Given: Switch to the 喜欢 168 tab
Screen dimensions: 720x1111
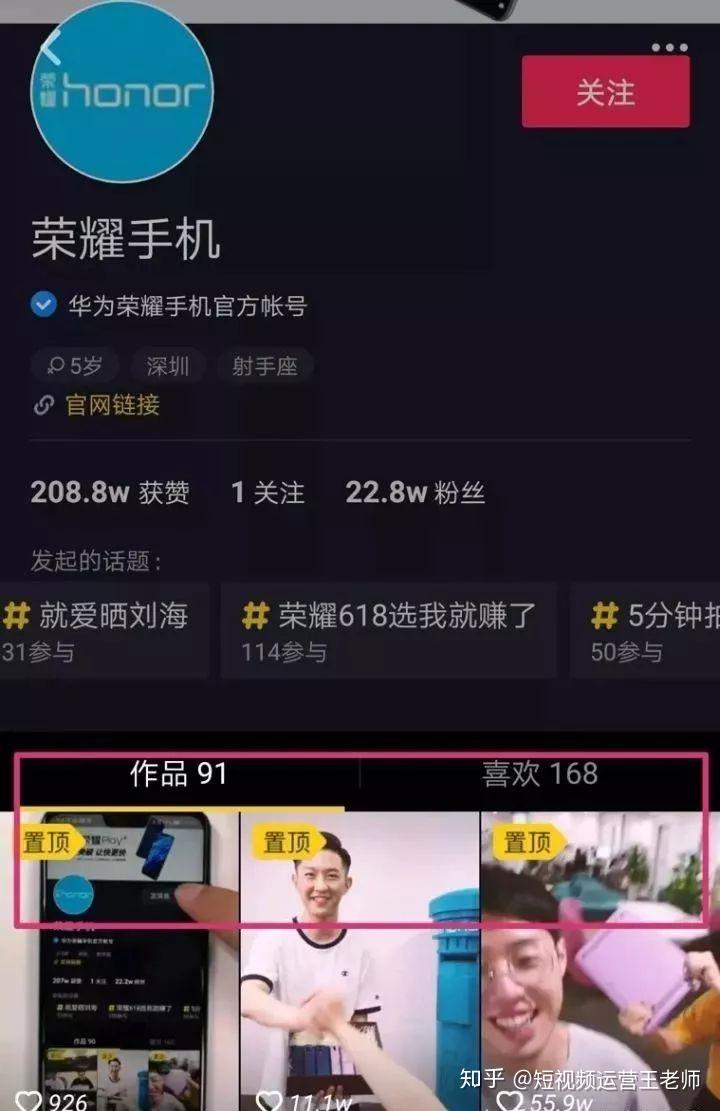Looking at the screenshot, I should pyautogui.click(x=539, y=774).
